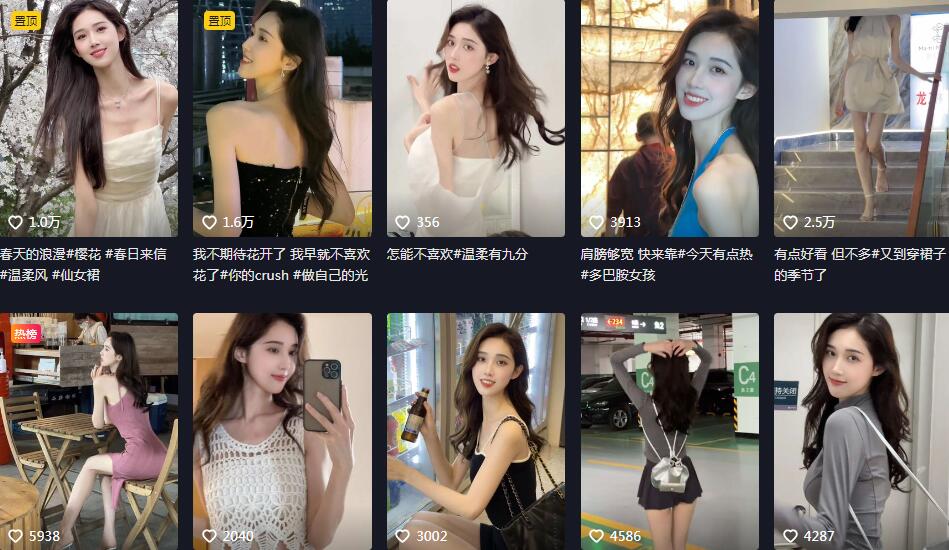Screen dimensions: 949x550
Task: Open the video with 2.5万 likes
Action: [861, 118]
